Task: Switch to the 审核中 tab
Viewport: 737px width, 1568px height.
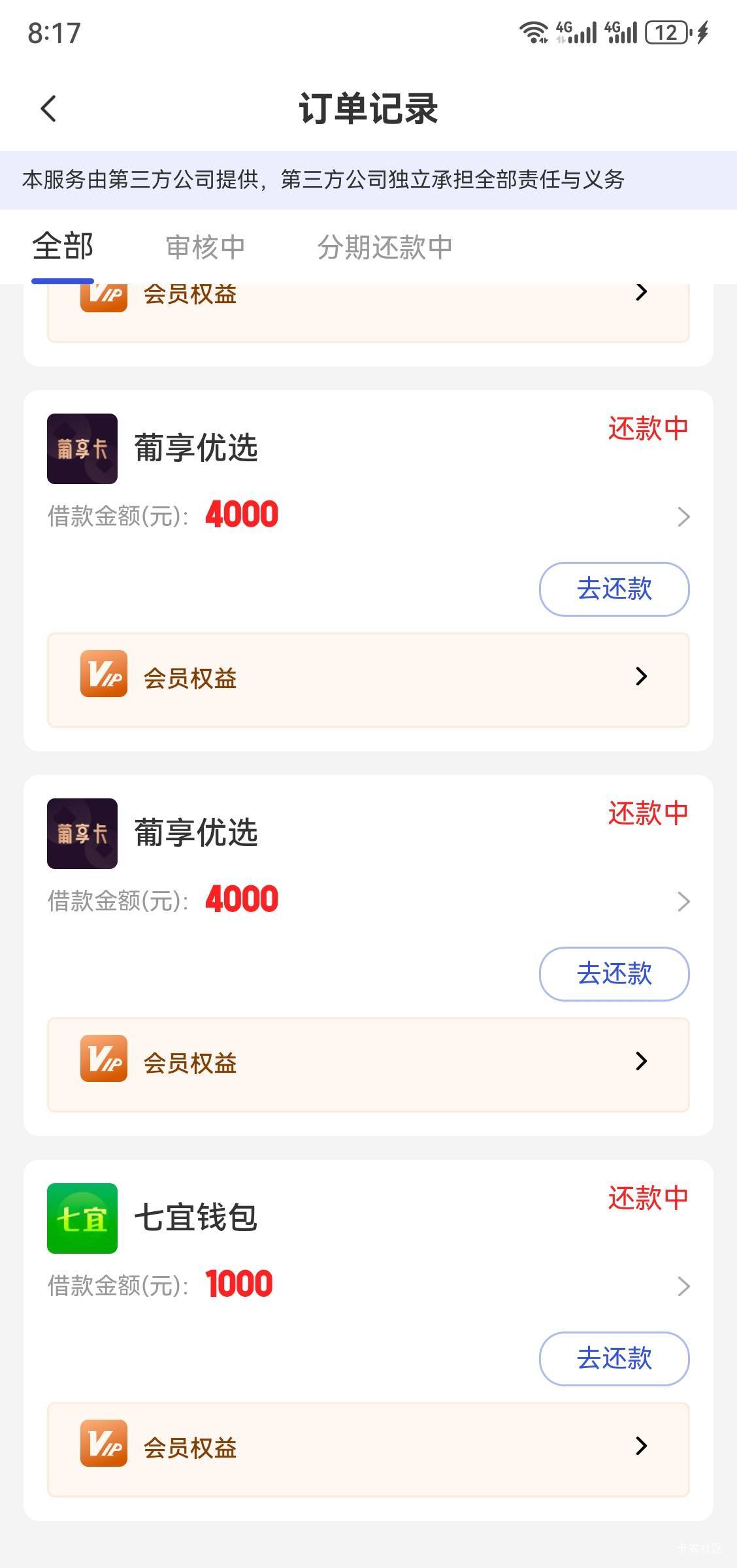Action: pyautogui.click(x=205, y=248)
